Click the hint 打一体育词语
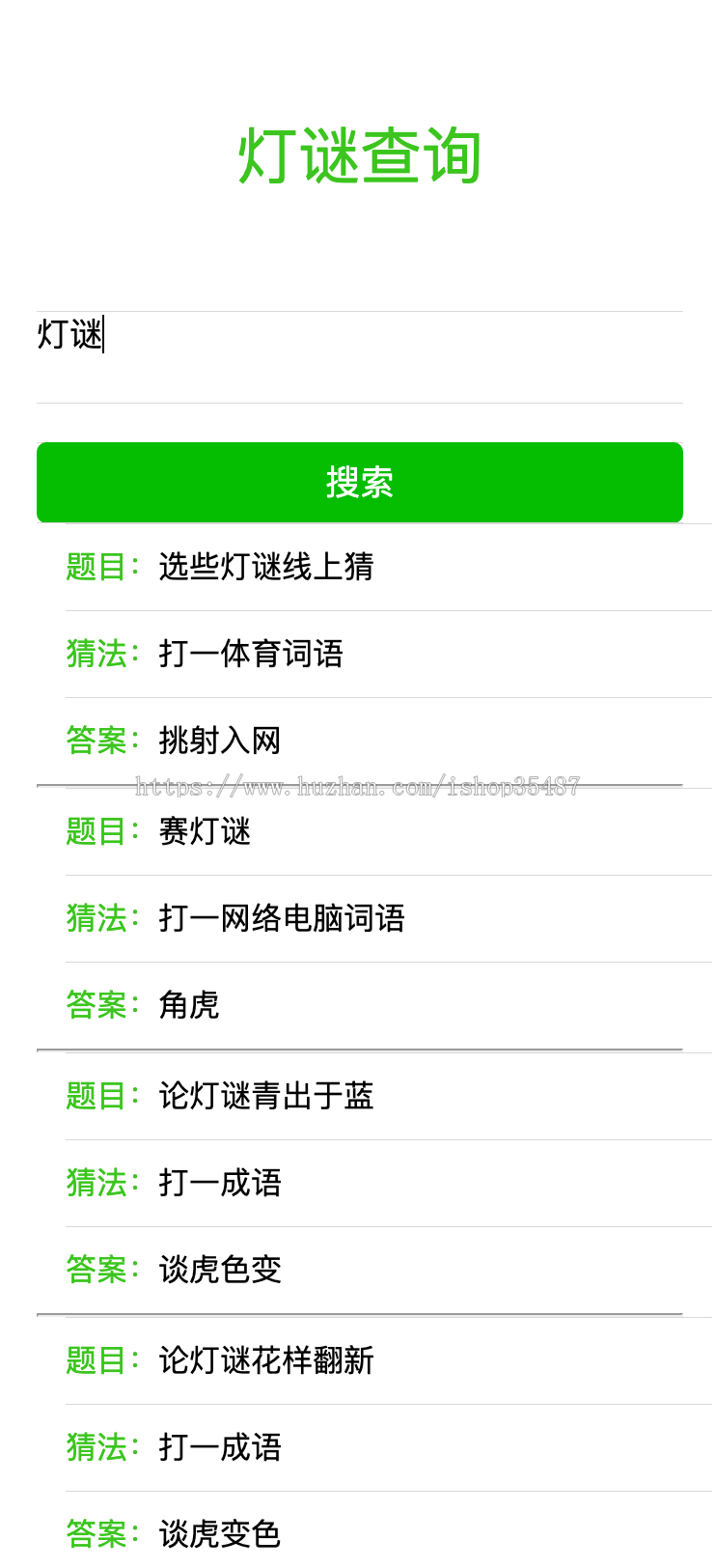 (252, 655)
